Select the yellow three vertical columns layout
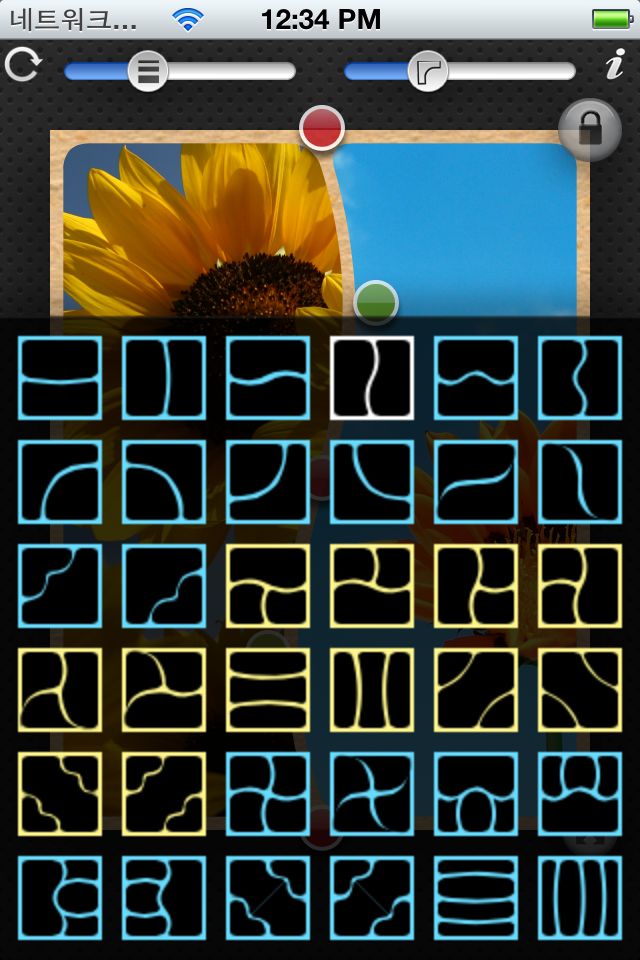Image resolution: width=640 pixels, height=960 pixels. (372, 689)
